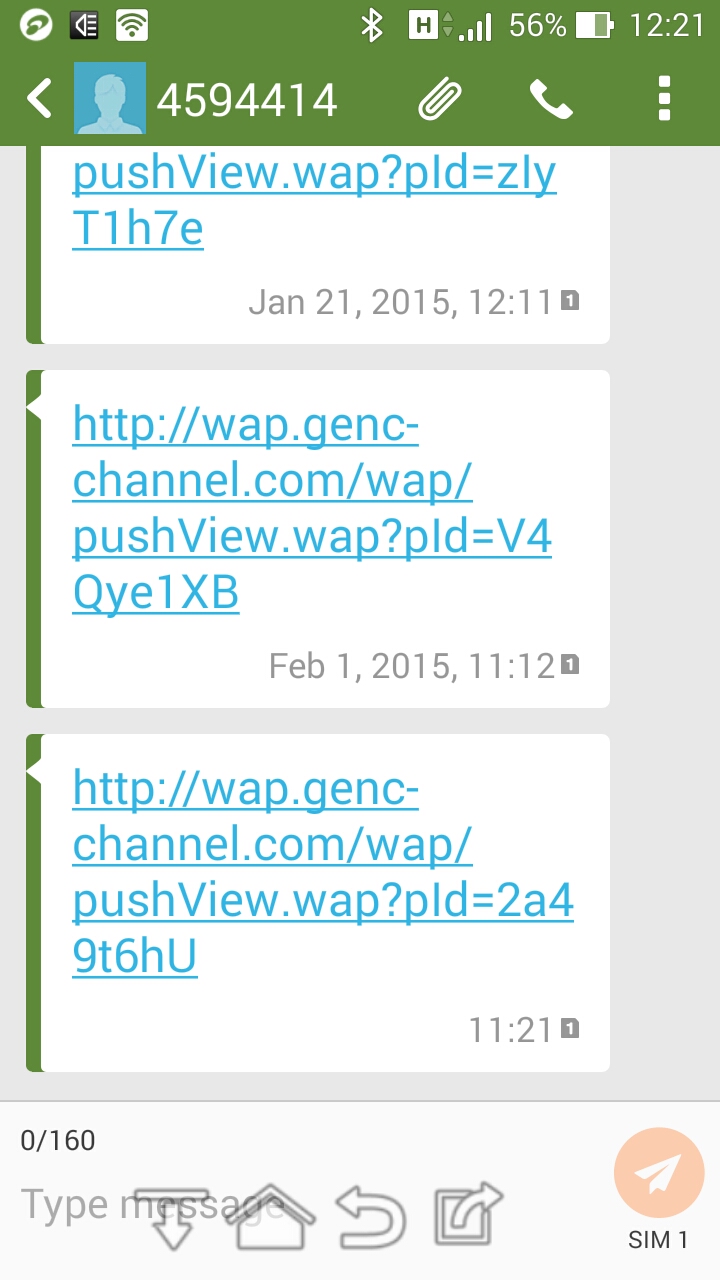The image size is (720, 1280).
Task: Open contact avatar for 4594414
Action: [x=110, y=99]
